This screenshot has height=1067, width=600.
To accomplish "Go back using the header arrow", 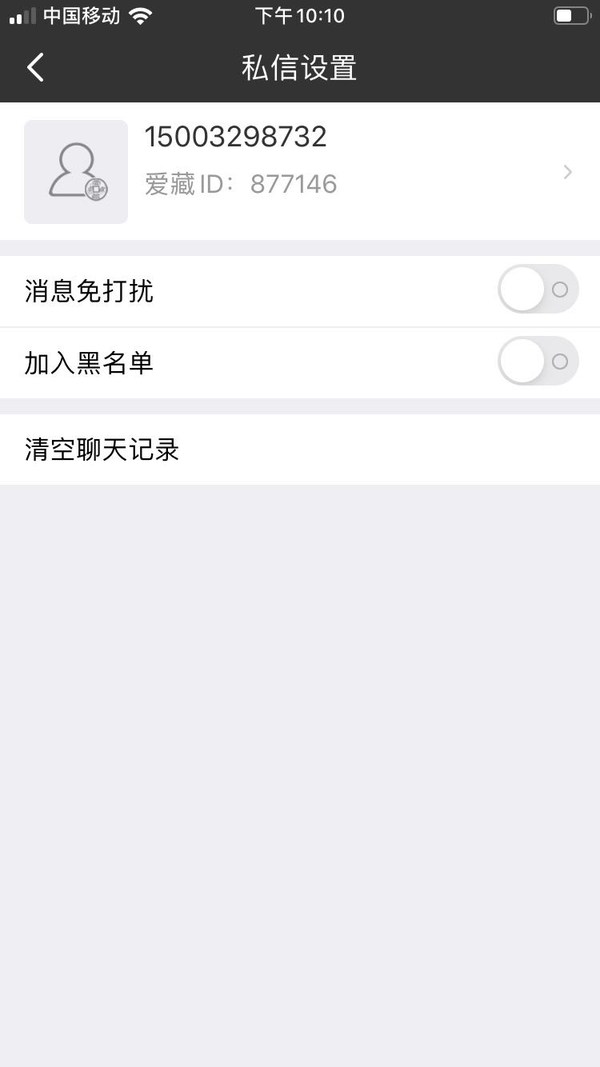I will pos(35,67).
